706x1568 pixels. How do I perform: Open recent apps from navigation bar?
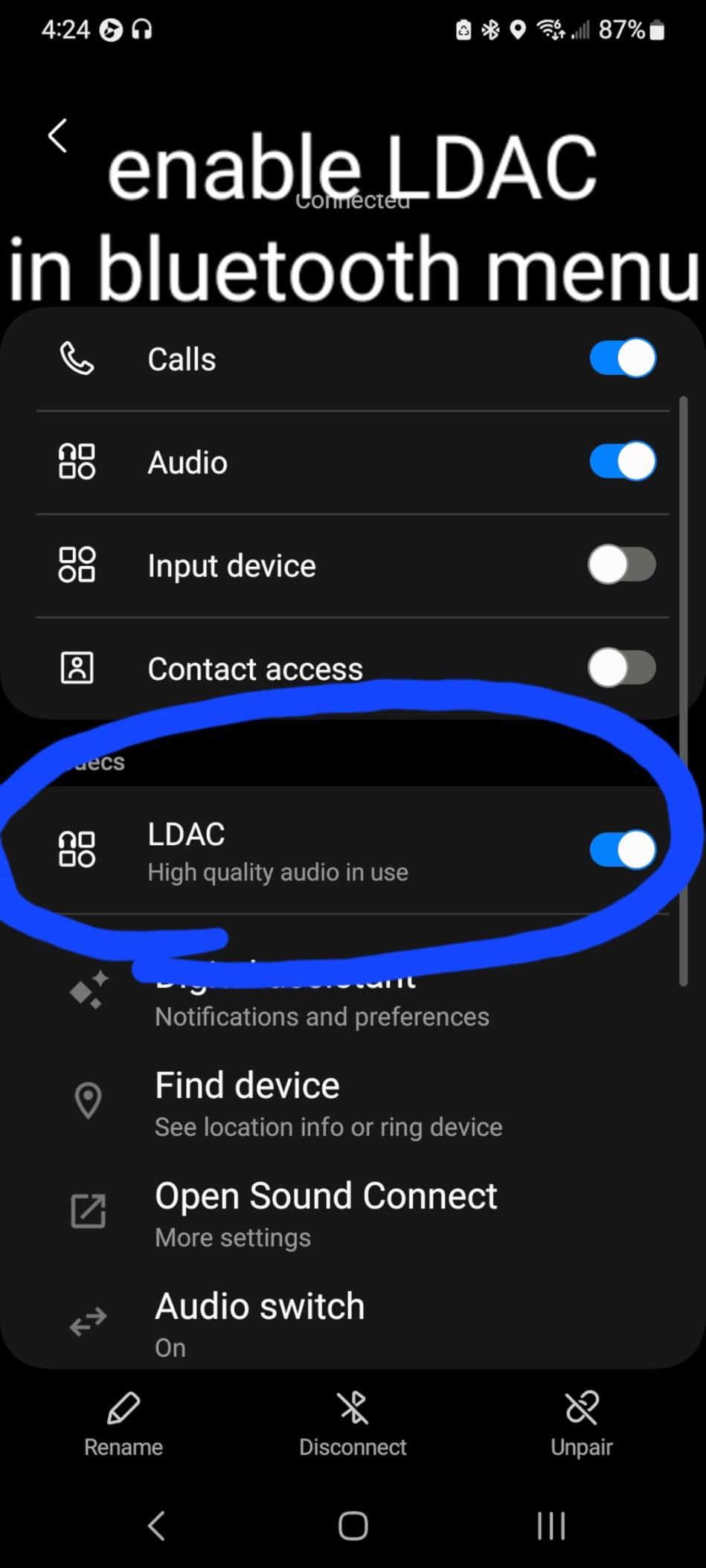point(551,1526)
